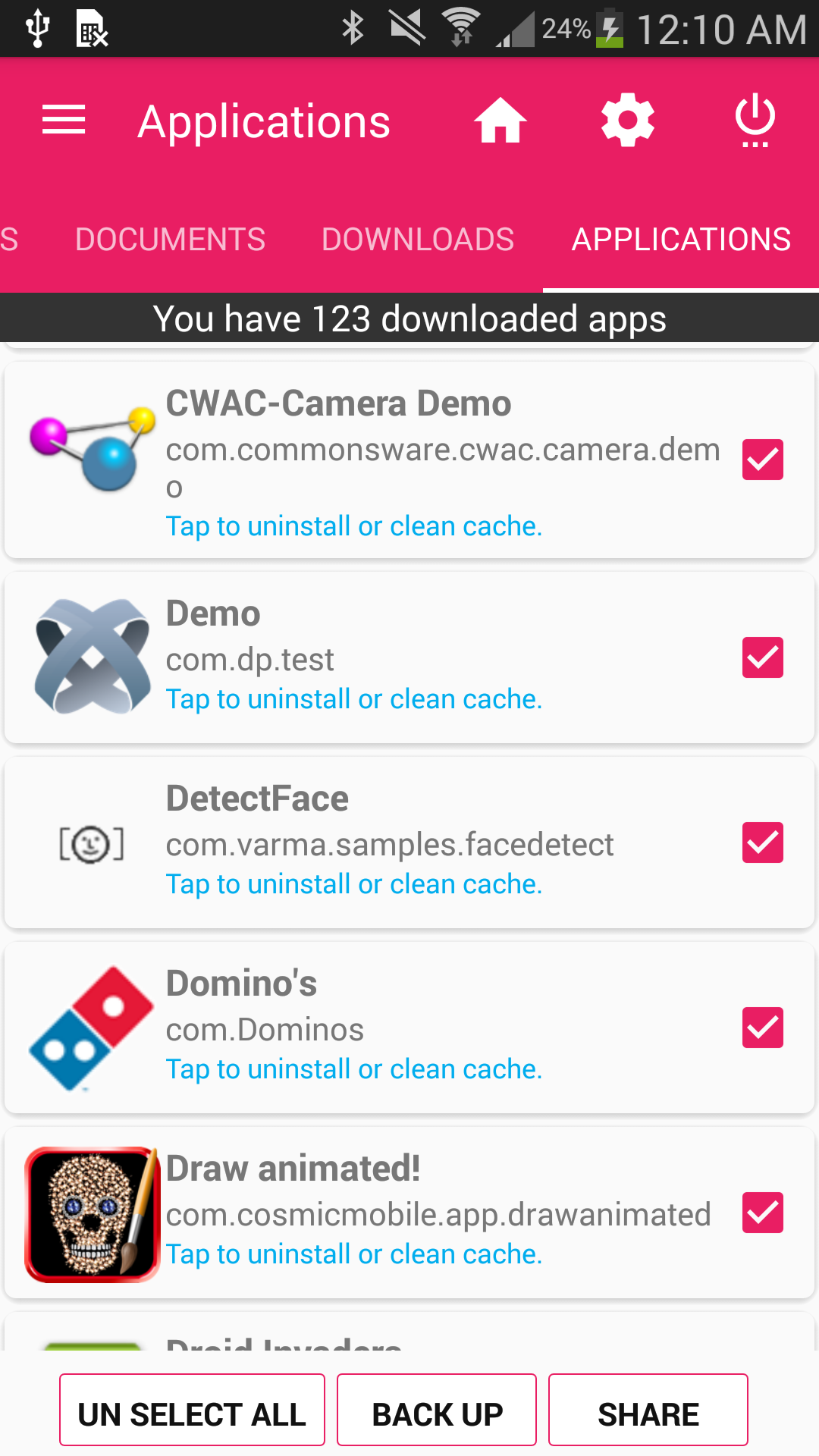Uncheck the Draw animated! checkbox
The width and height of the screenshot is (819, 1456).
click(762, 1213)
